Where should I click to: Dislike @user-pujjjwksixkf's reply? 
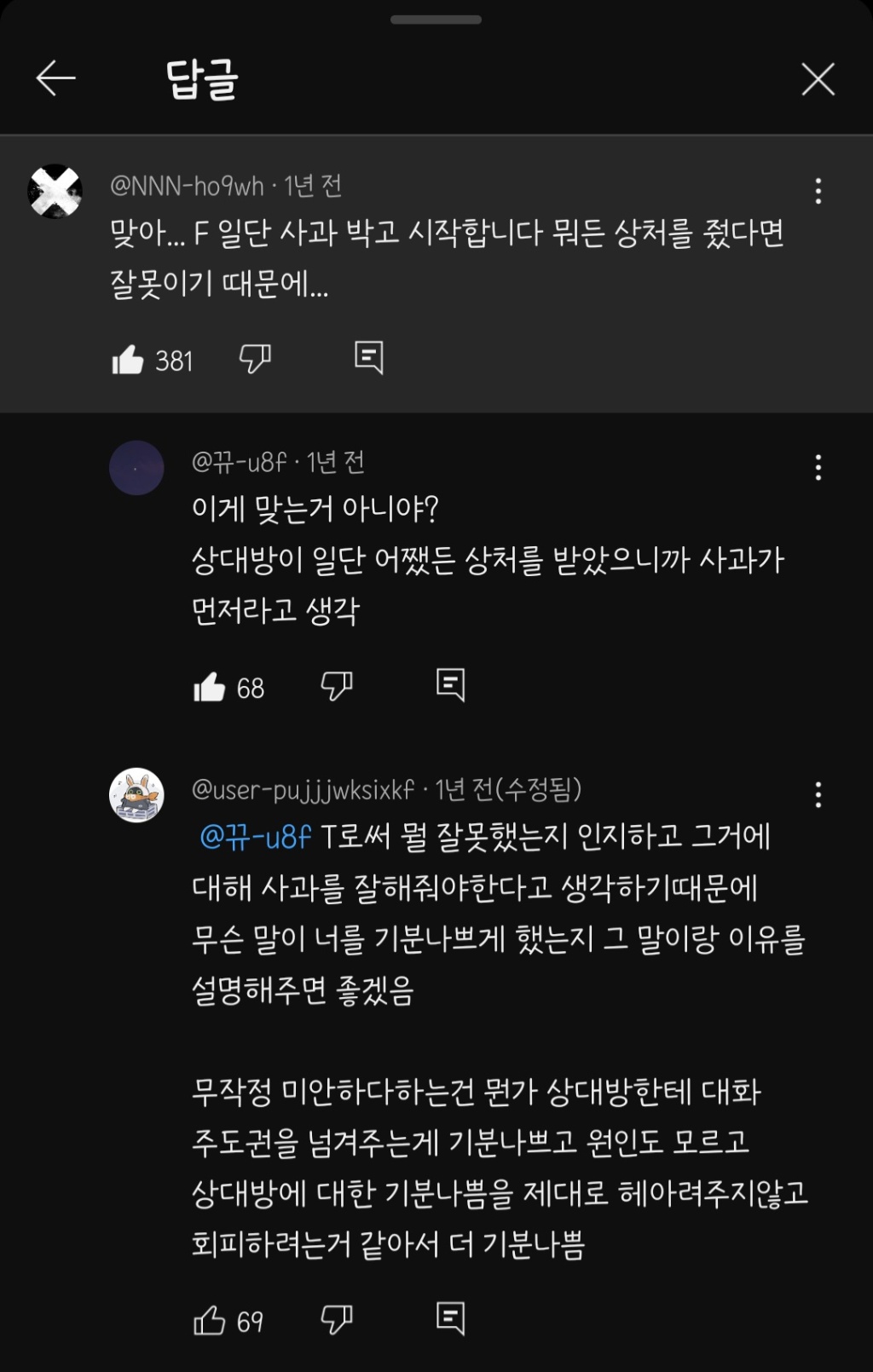[x=337, y=1319]
